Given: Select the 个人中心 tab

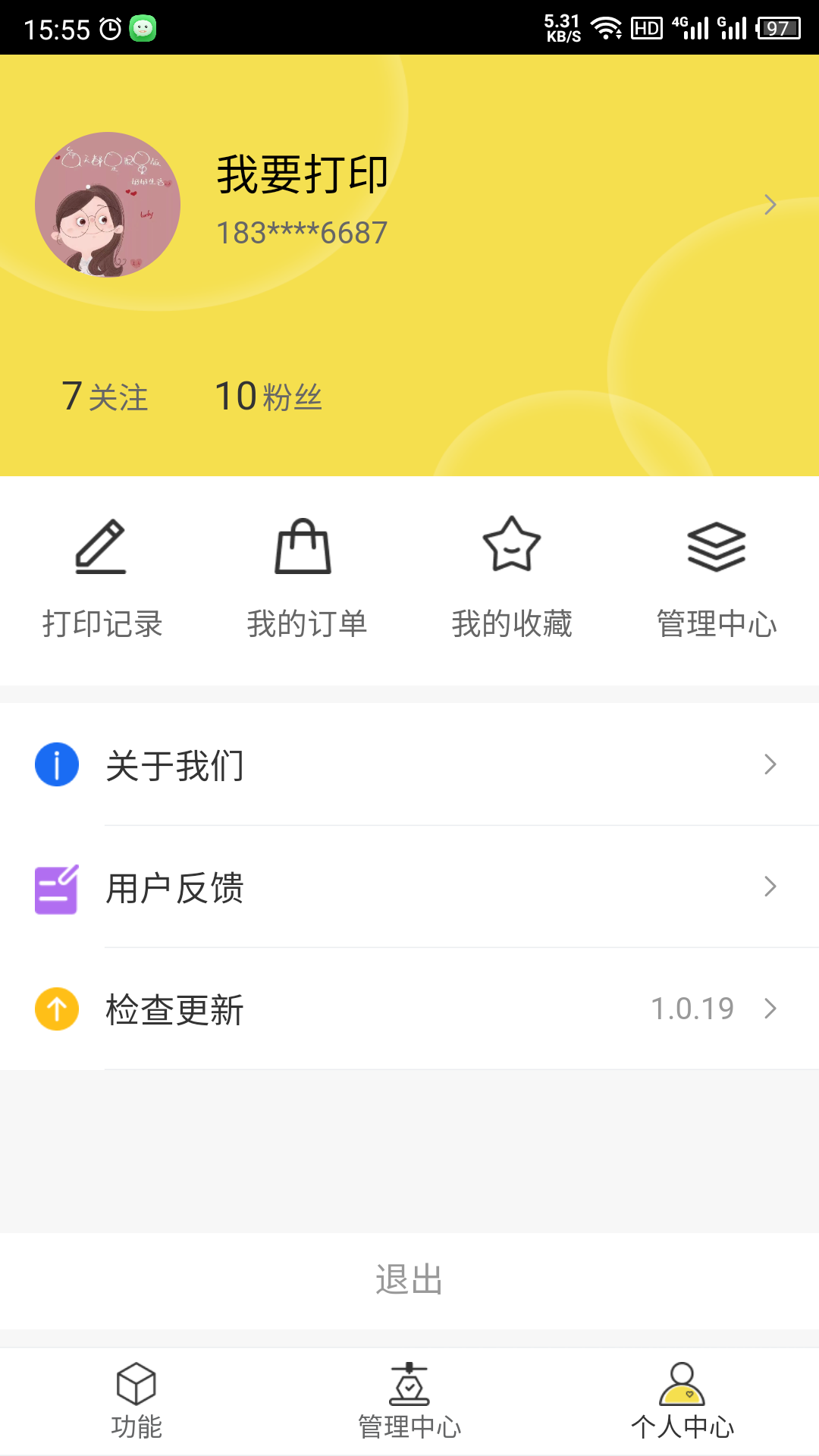Looking at the screenshot, I should [682, 1401].
